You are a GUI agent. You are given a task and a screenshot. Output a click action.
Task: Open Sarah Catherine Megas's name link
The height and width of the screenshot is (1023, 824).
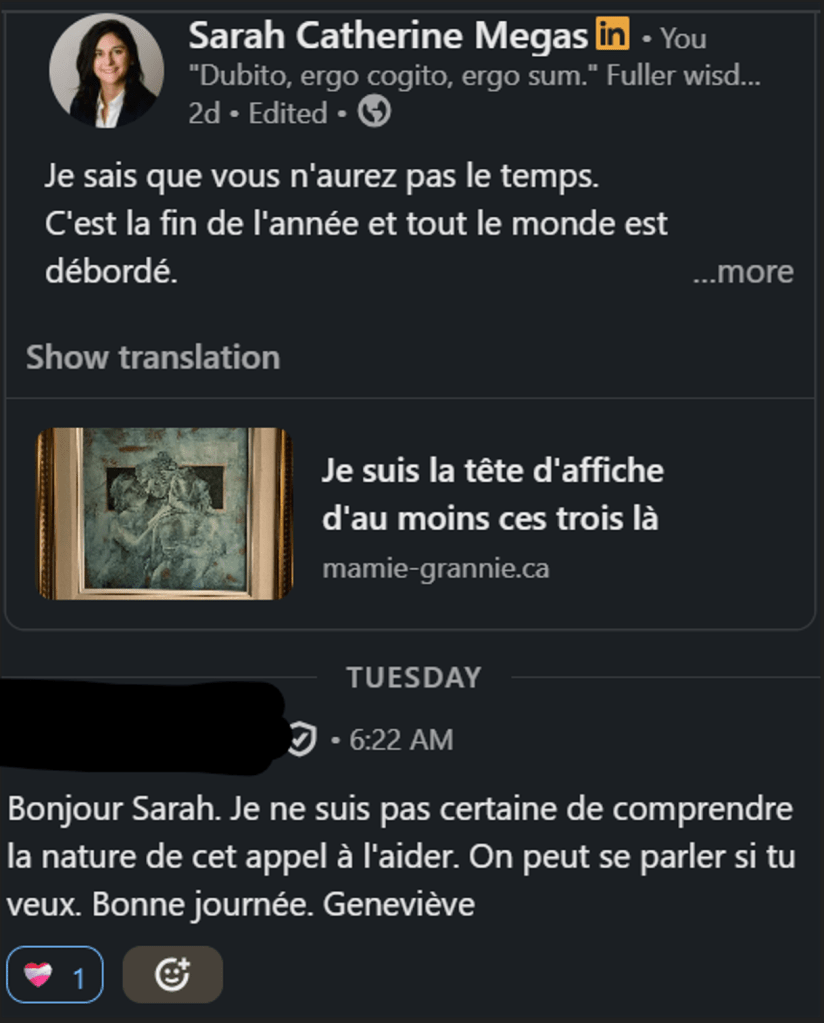(387, 37)
